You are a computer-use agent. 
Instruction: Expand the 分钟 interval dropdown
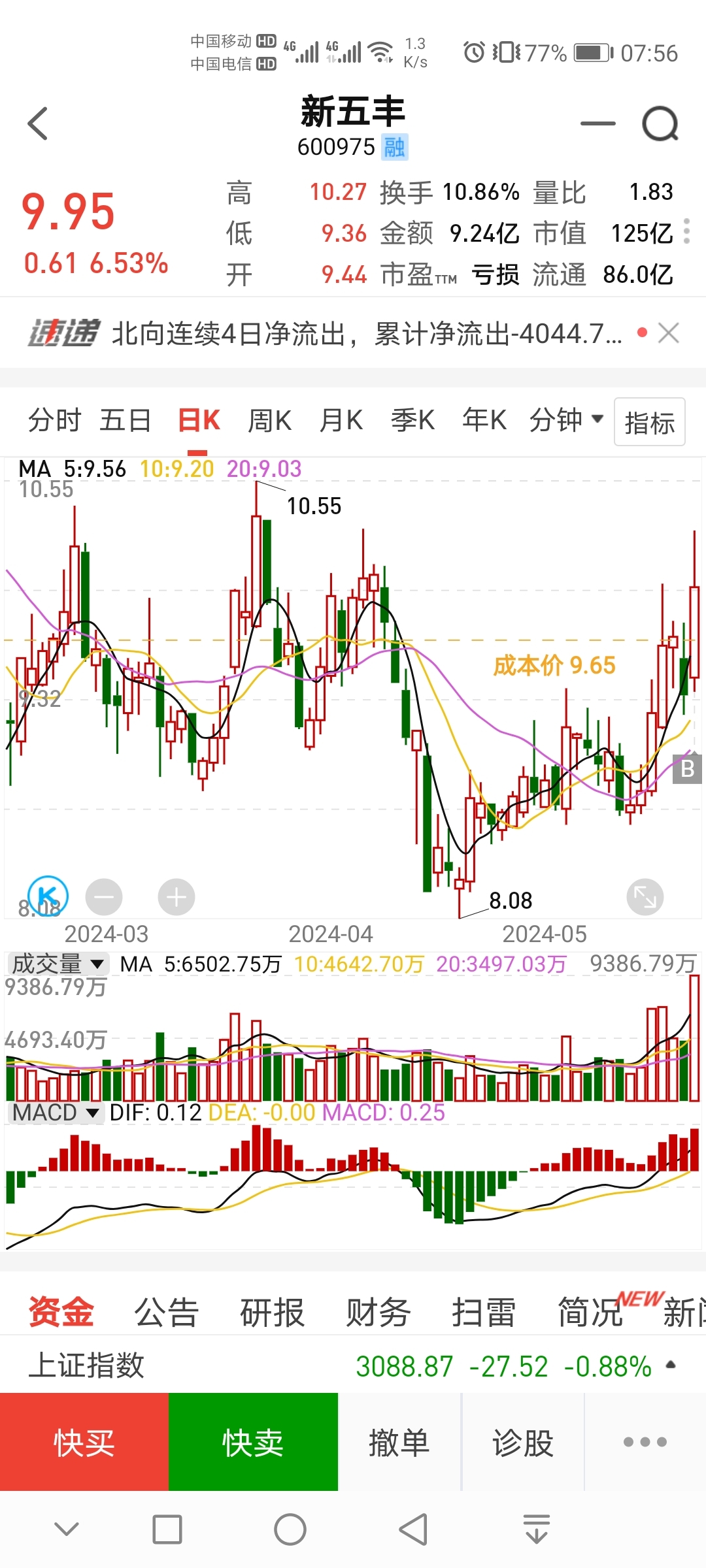(566, 420)
